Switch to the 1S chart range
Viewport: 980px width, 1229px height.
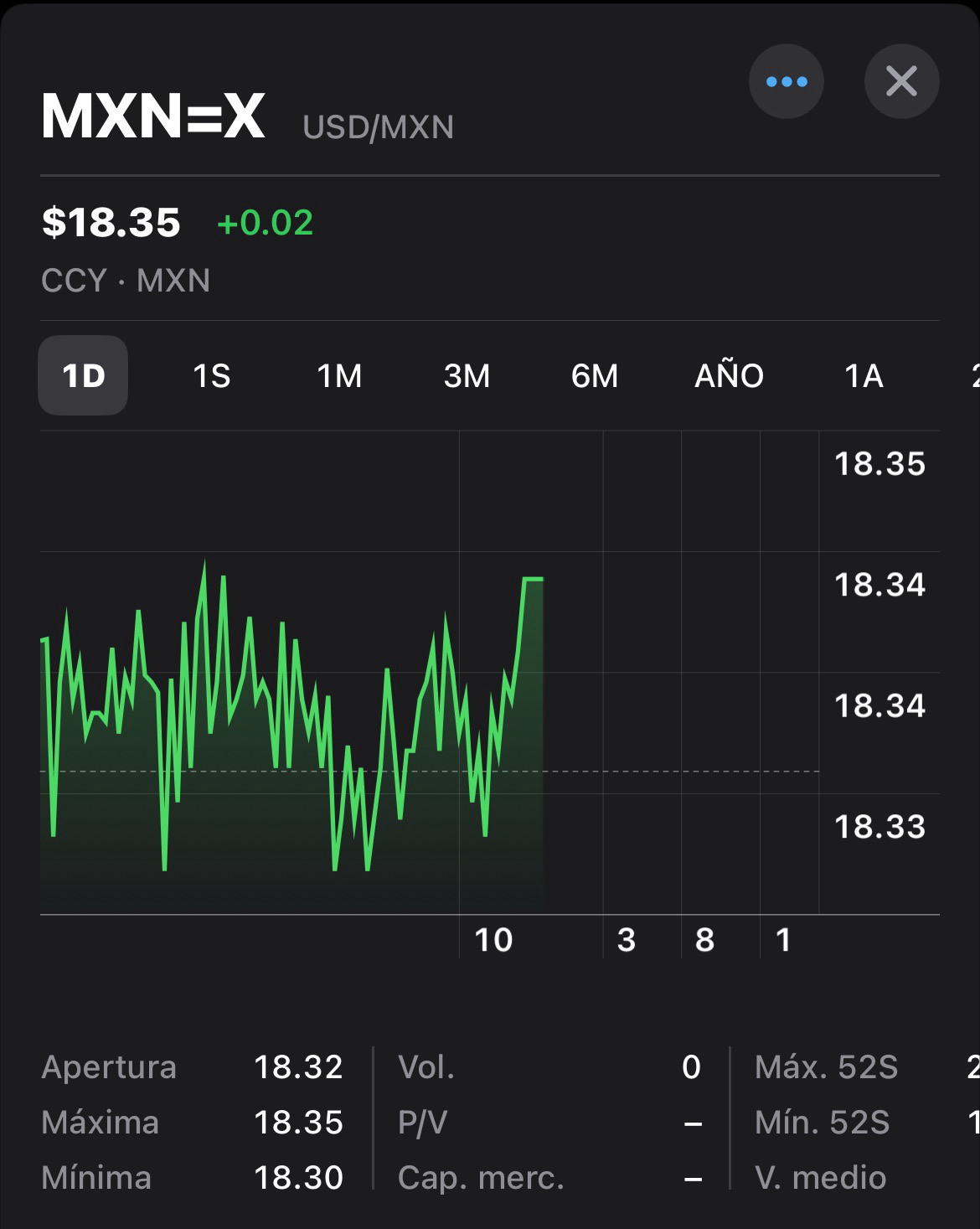click(211, 375)
